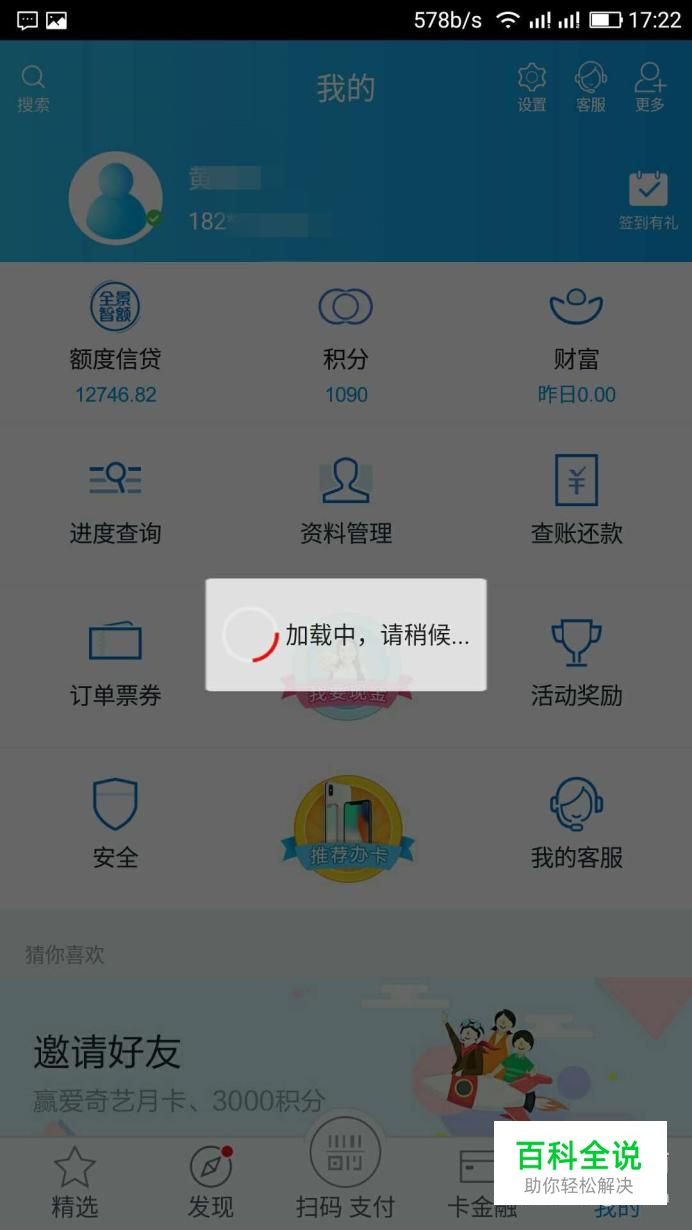
Task: Open 财富 section
Action: tap(577, 344)
